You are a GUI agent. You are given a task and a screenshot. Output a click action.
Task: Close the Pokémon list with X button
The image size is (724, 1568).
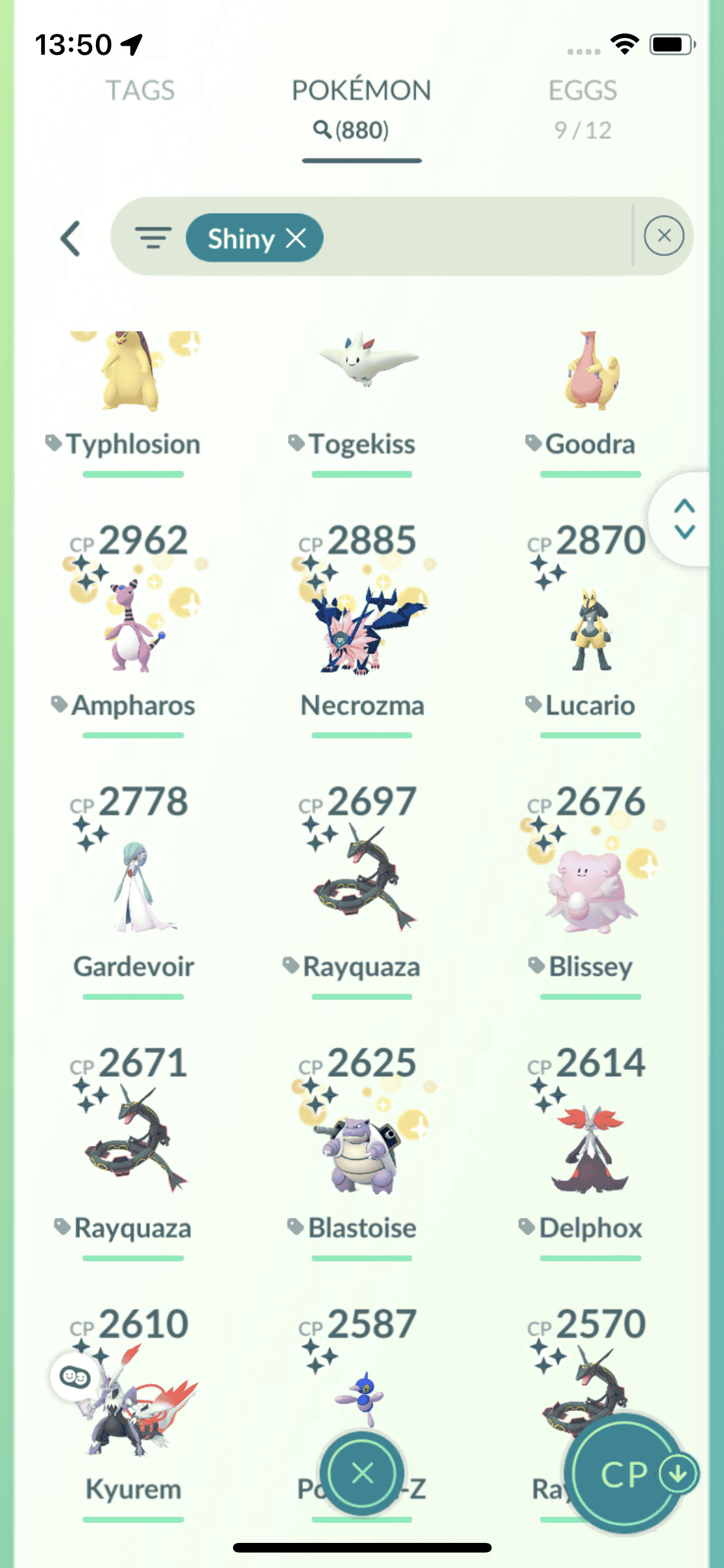(362, 1473)
